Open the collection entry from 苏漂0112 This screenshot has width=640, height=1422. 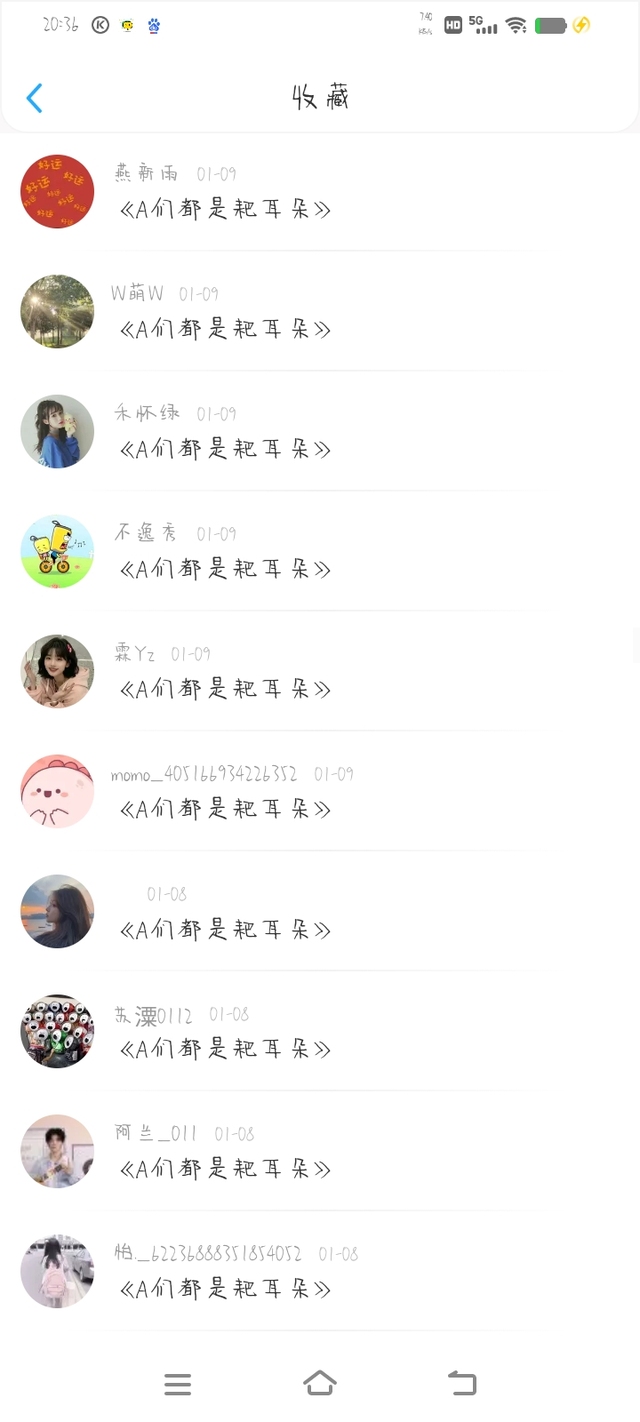[x=320, y=1031]
